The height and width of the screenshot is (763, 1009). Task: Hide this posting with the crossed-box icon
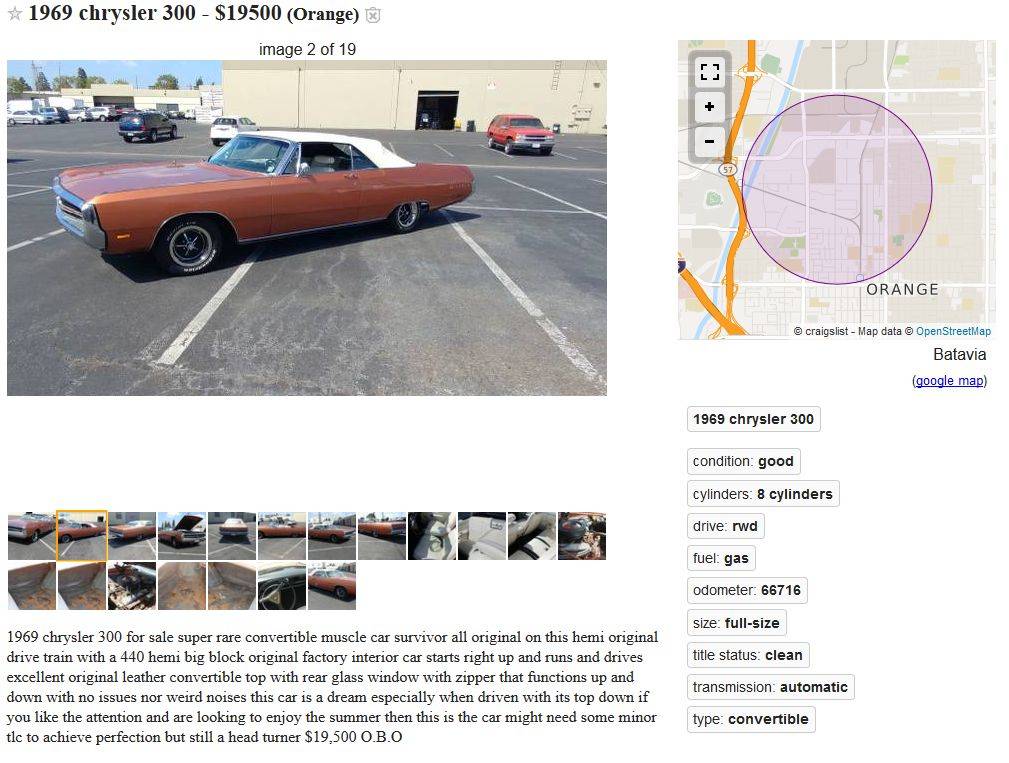(x=373, y=15)
